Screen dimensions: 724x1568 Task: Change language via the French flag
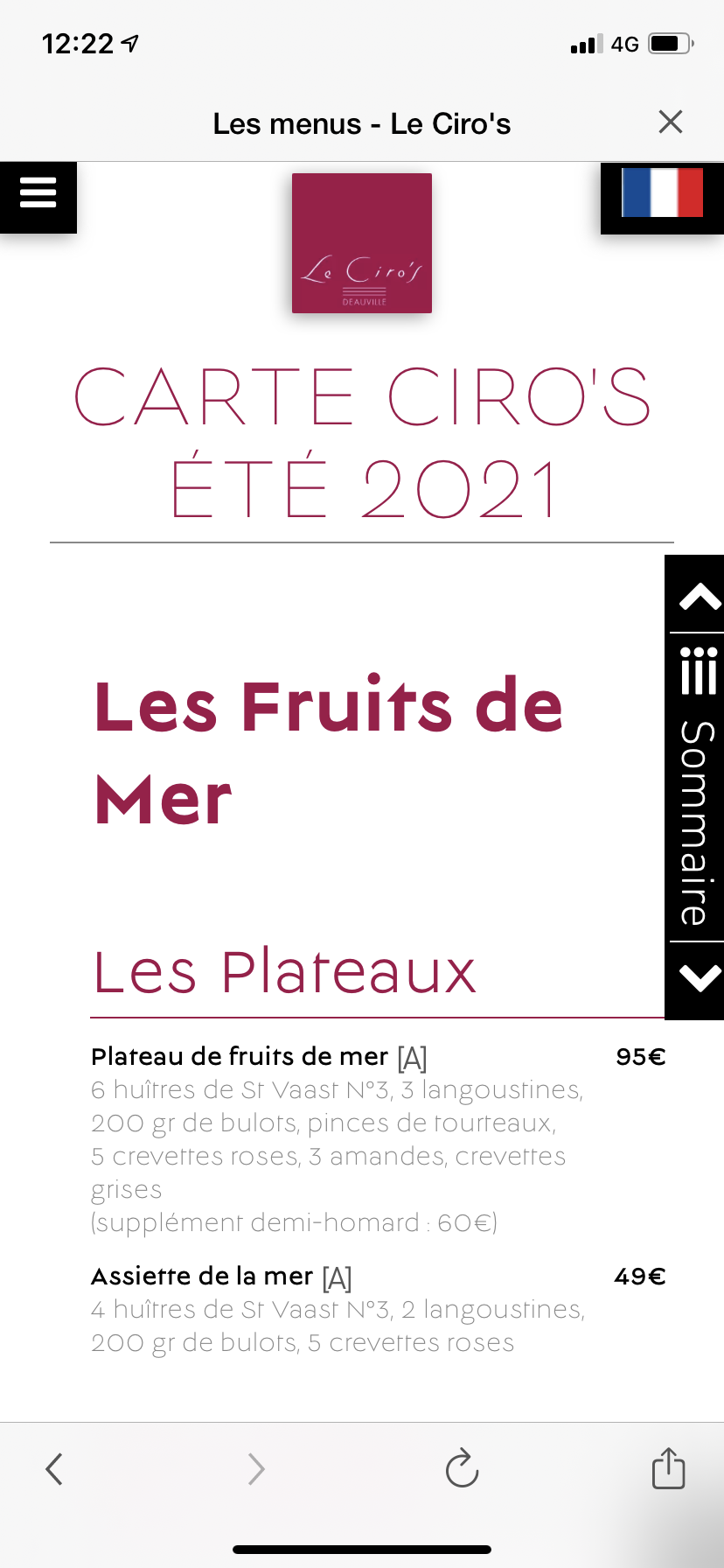click(x=662, y=193)
